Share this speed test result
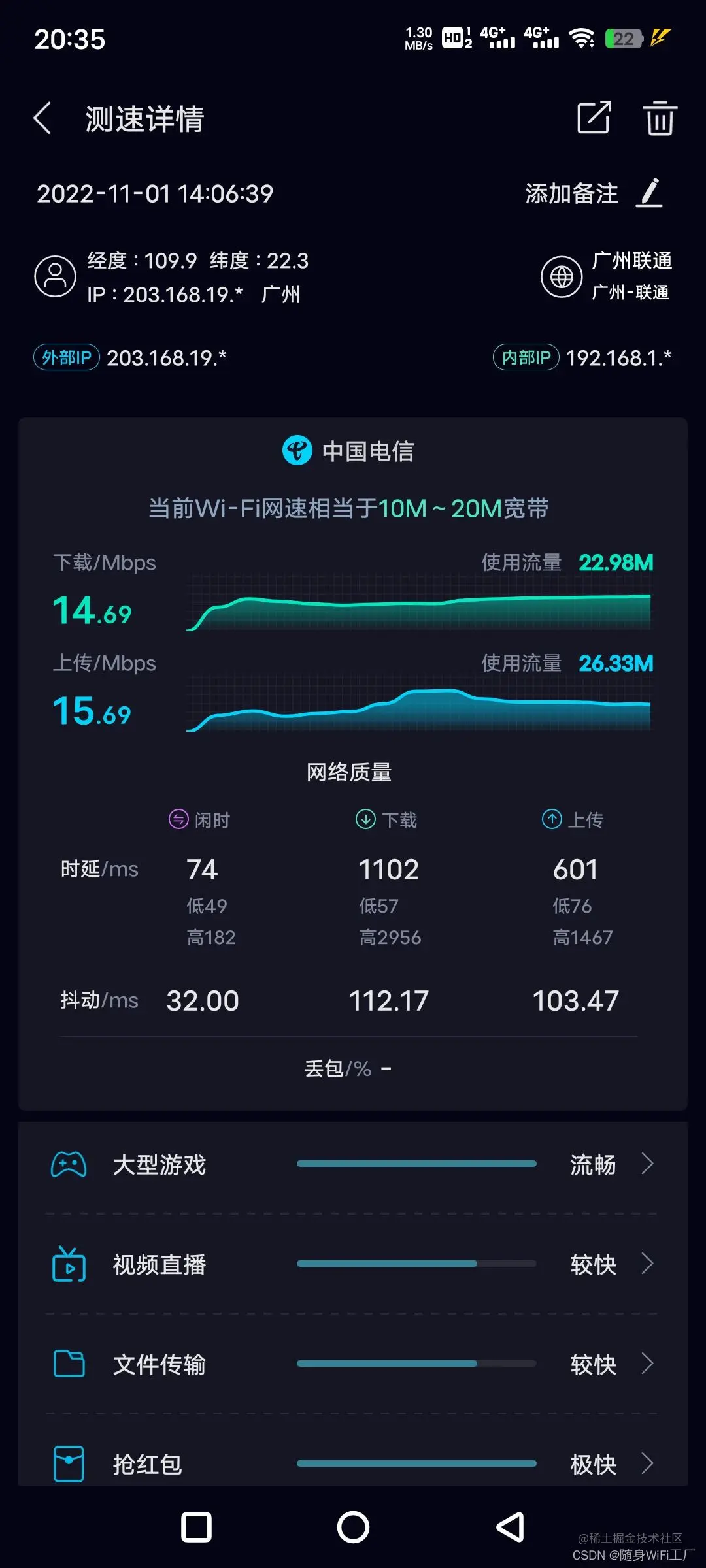 point(594,118)
